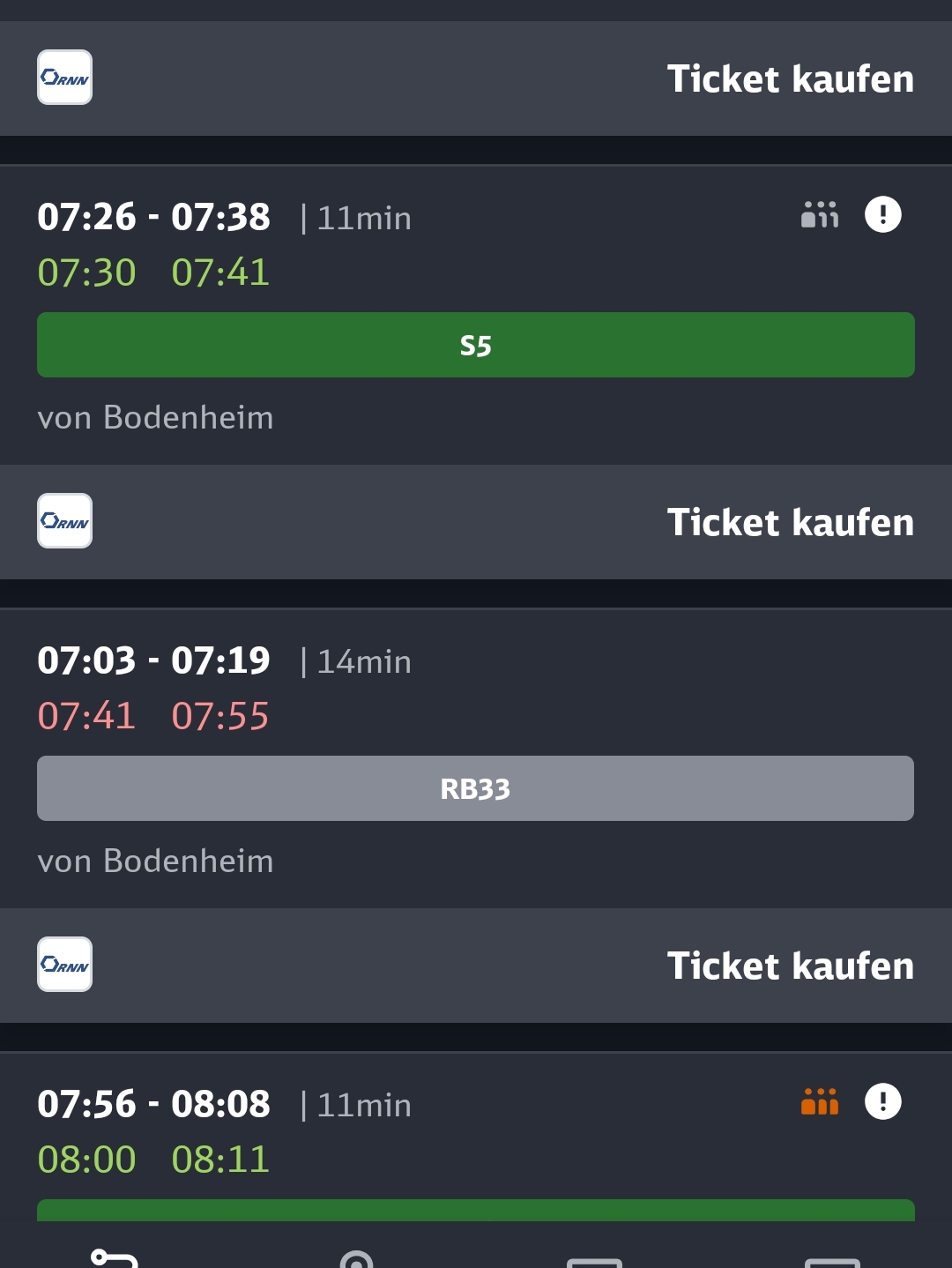This screenshot has height=1268, width=952.
Task: Show the alert on the 07:26 connection
Action: coord(882,214)
